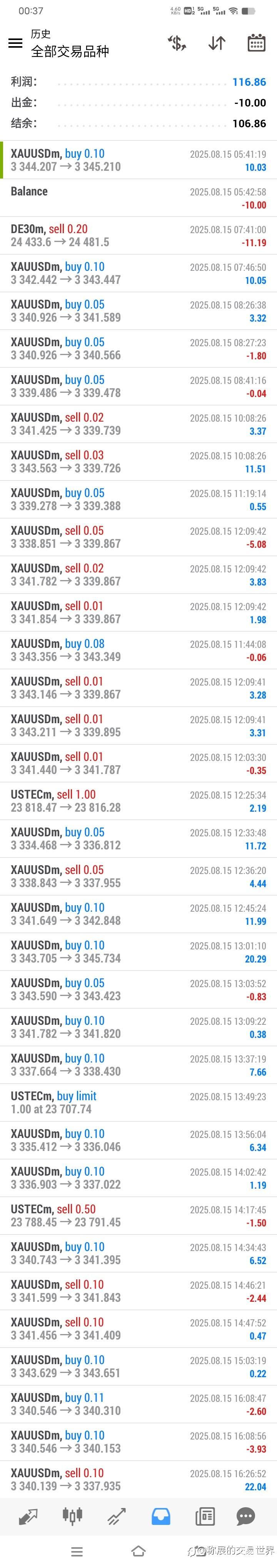Switch to the Quotes tab

(x=28, y=1516)
